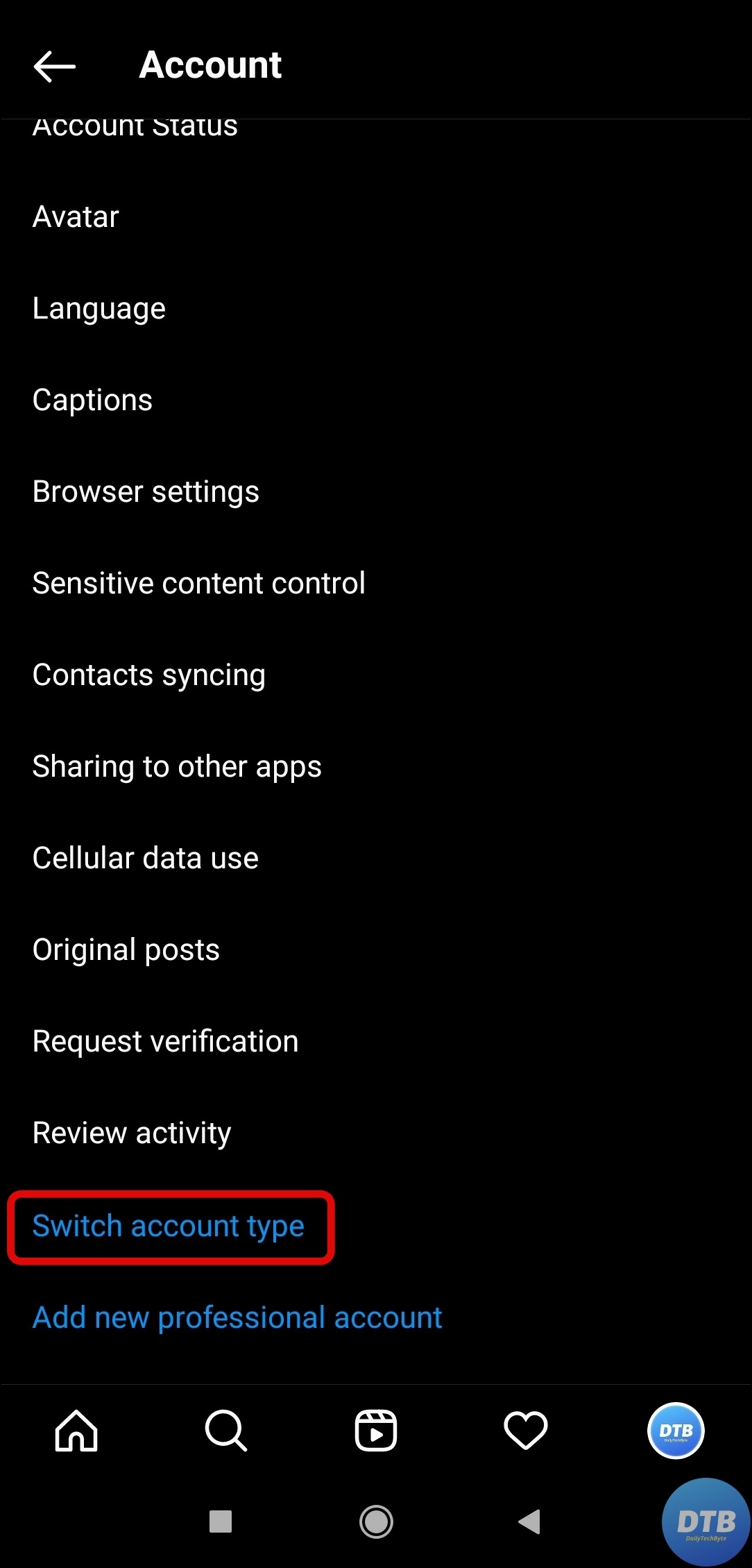This screenshot has width=752, height=1568.
Task: Open Cellular data use
Action: pyautogui.click(x=145, y=858)
